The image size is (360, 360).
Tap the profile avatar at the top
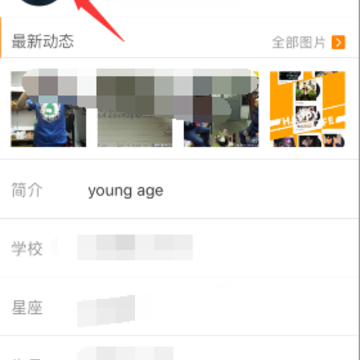39,3
